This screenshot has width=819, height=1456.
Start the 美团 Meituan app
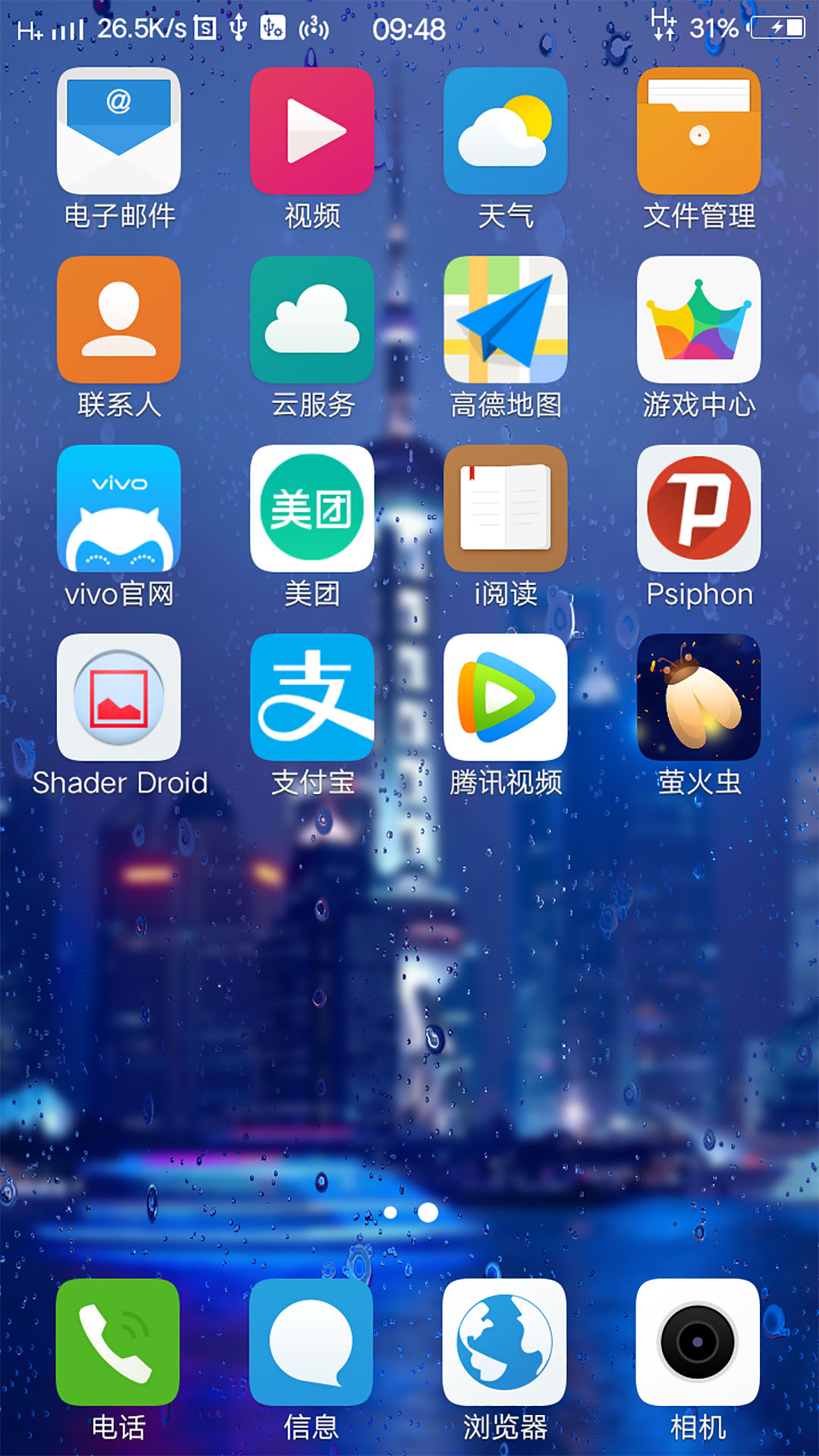312,510
